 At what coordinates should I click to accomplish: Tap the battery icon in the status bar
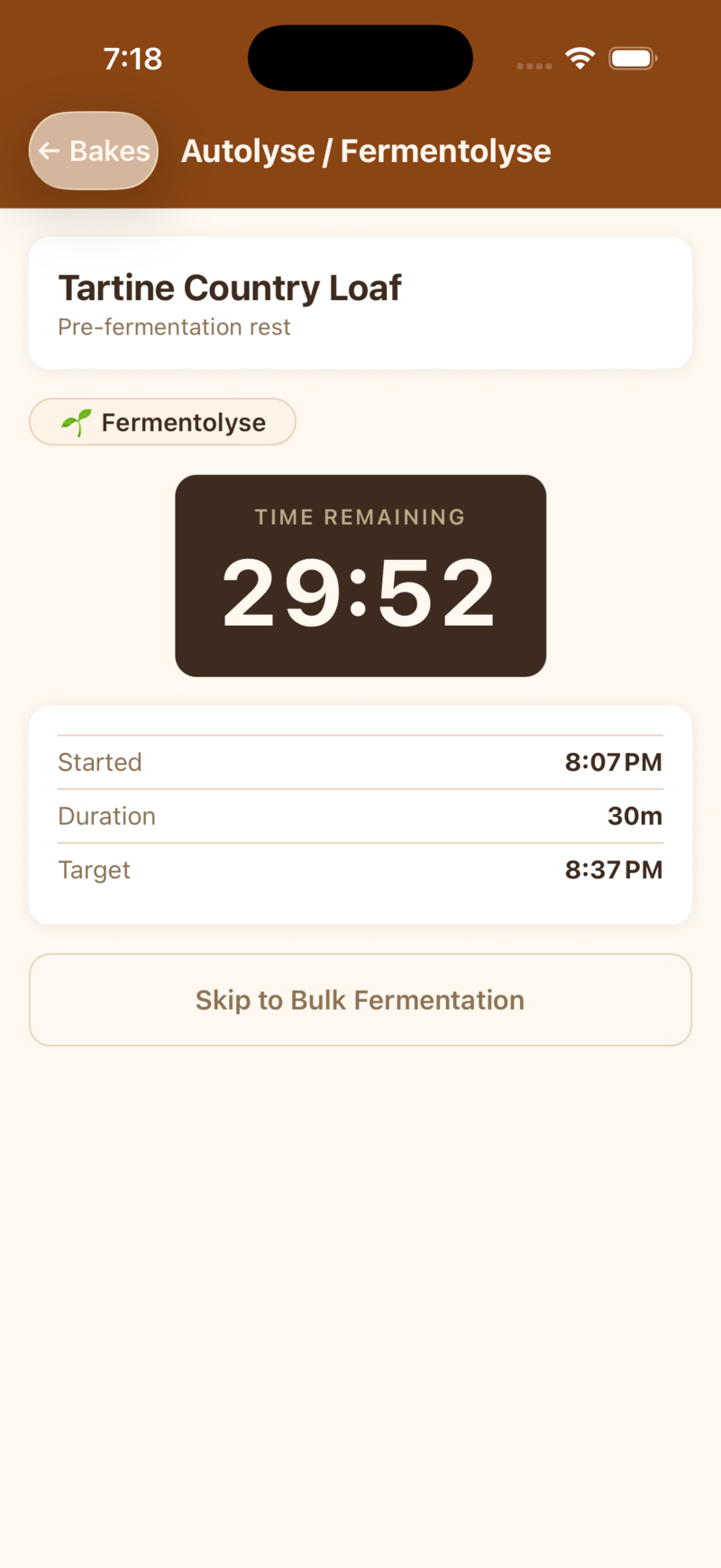tap(632, 57)
